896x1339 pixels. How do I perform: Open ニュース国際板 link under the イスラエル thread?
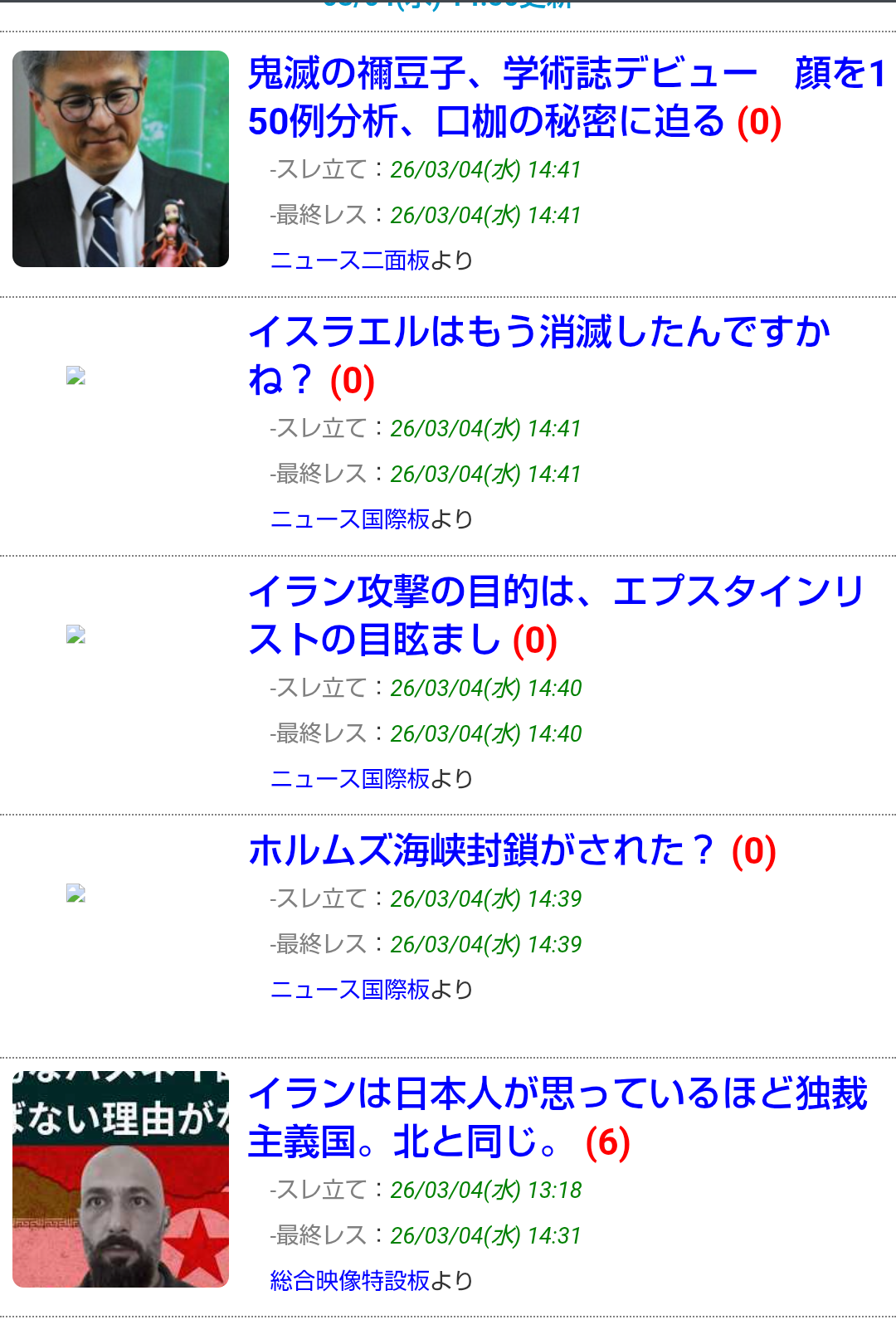coord(350,519)
